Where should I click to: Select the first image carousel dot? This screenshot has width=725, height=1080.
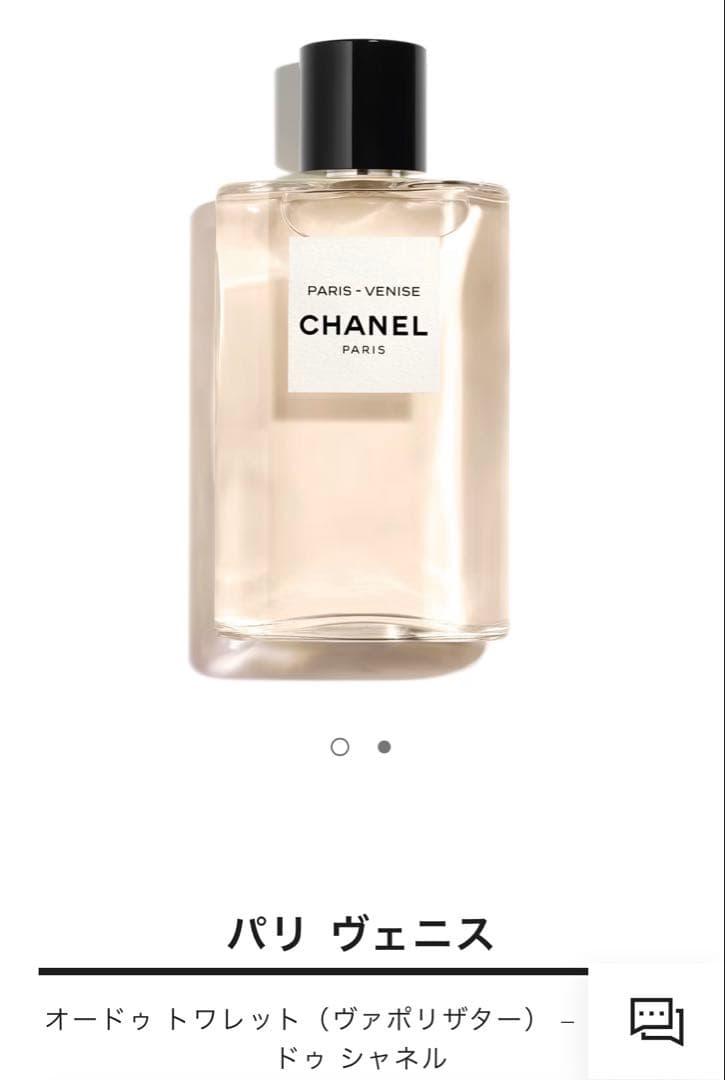pos(340,747)
